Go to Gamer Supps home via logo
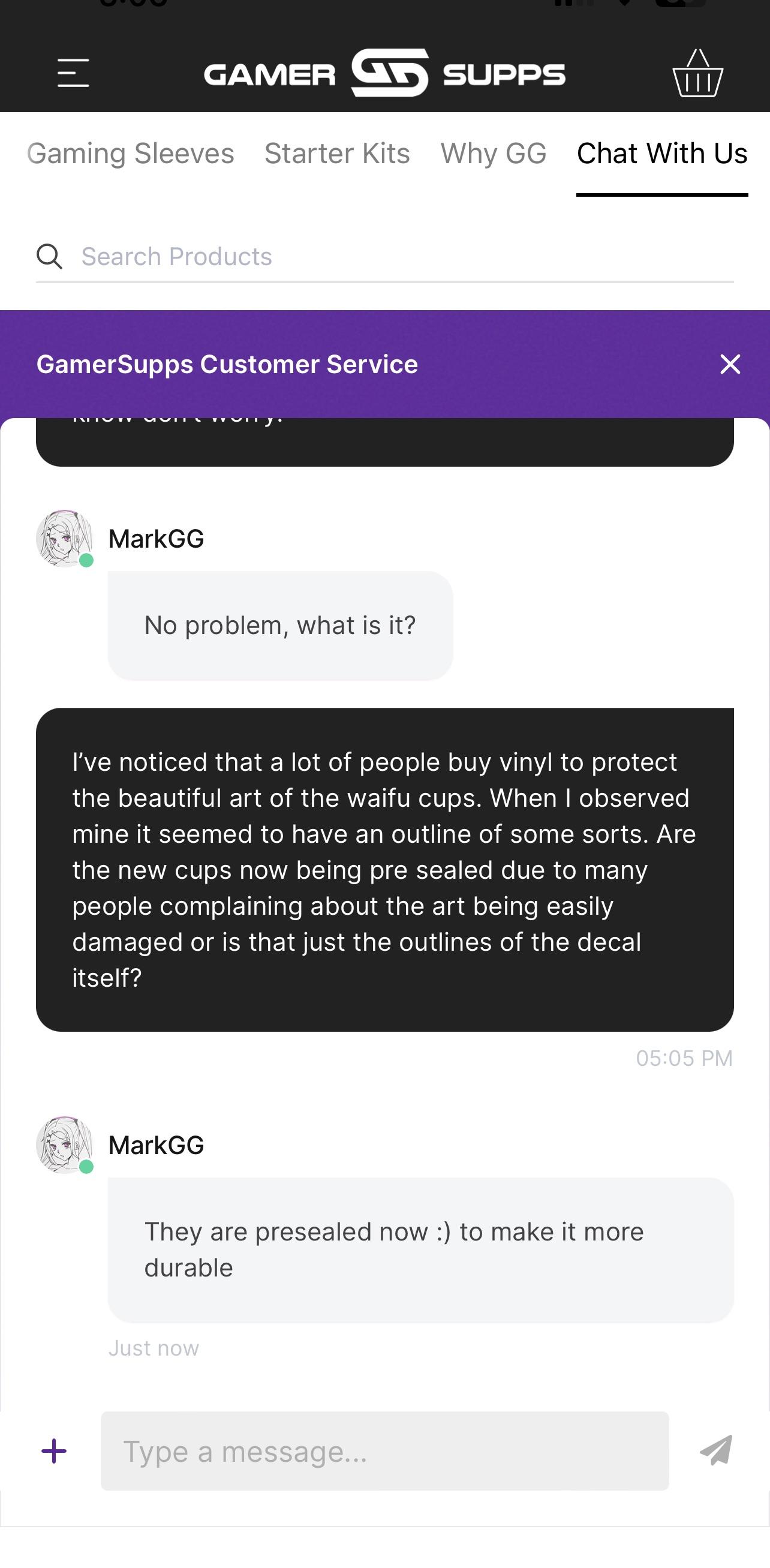This screenshot has width=770, height=1568. click(x=384, y=73)
